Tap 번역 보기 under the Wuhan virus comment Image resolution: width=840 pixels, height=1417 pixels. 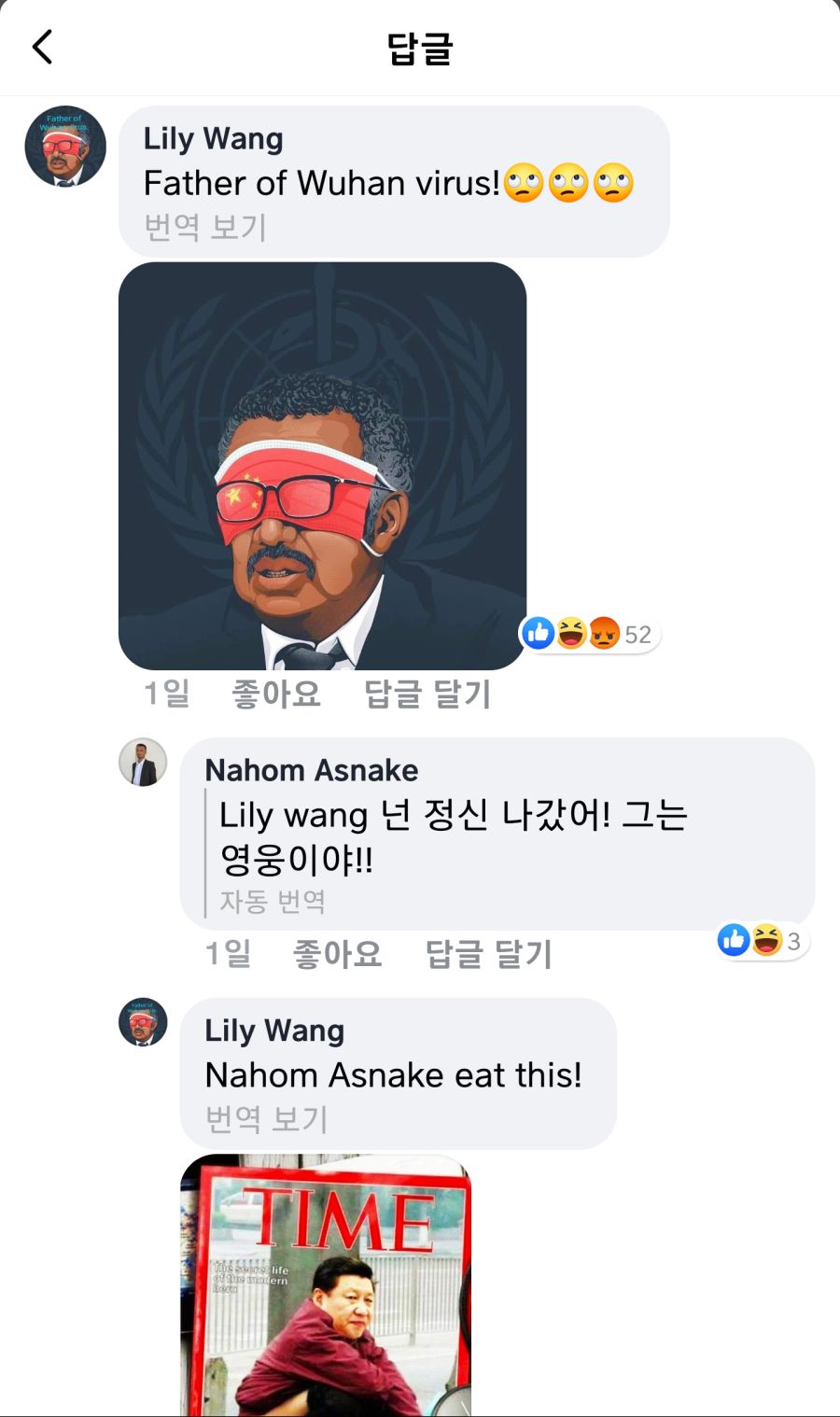click(x=205, y=227)
